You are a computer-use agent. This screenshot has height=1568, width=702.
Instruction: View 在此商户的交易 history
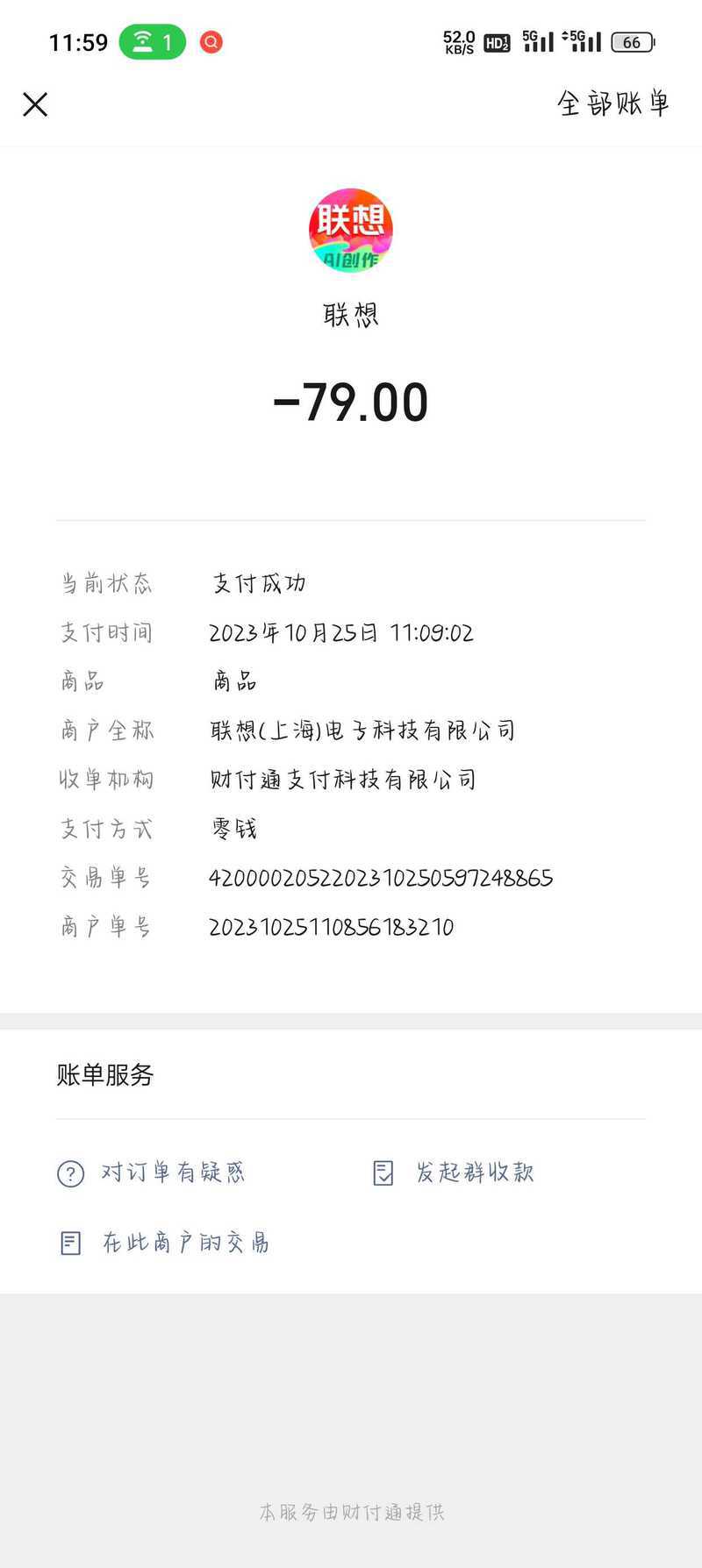pyautogui.click(x=164, y=1243)
